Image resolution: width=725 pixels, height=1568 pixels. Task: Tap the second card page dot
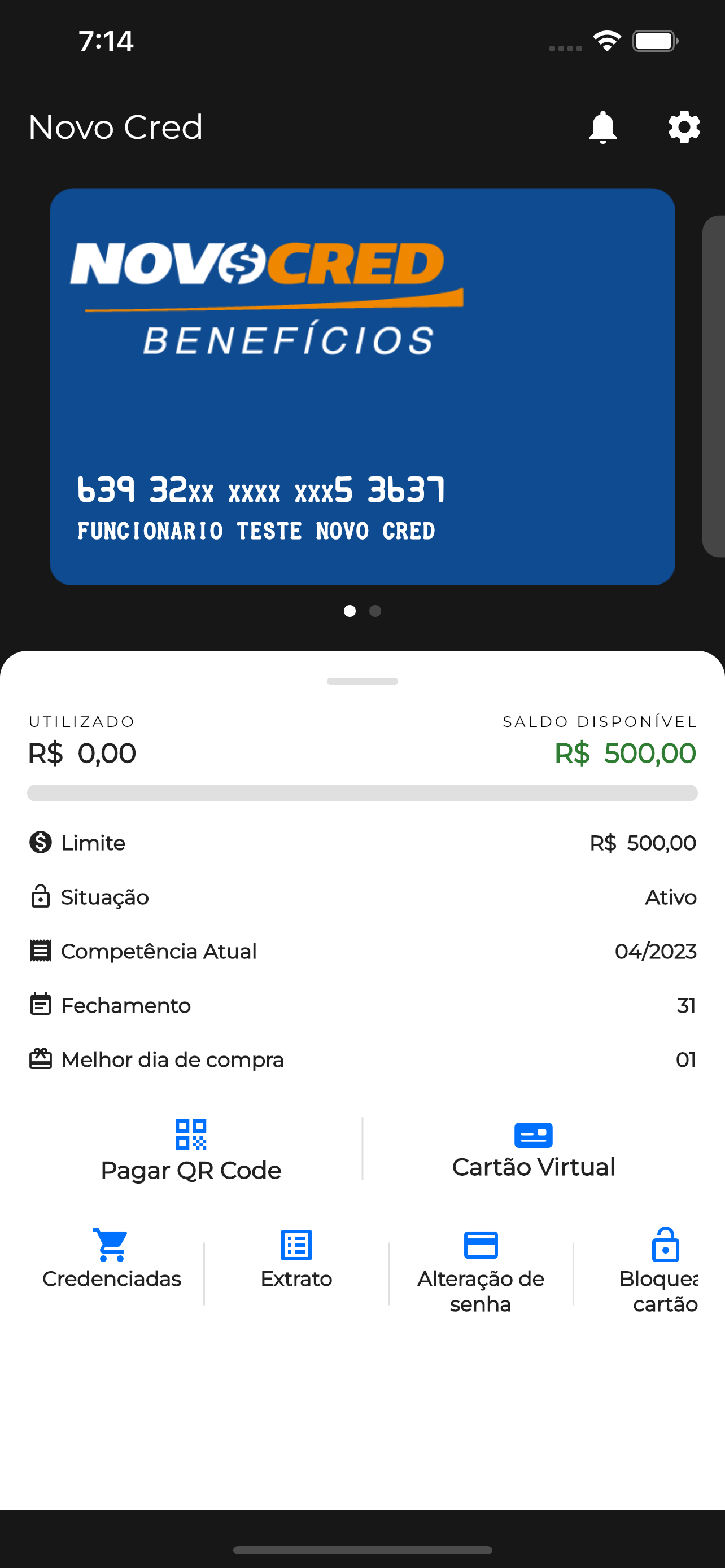pos(375,611)
